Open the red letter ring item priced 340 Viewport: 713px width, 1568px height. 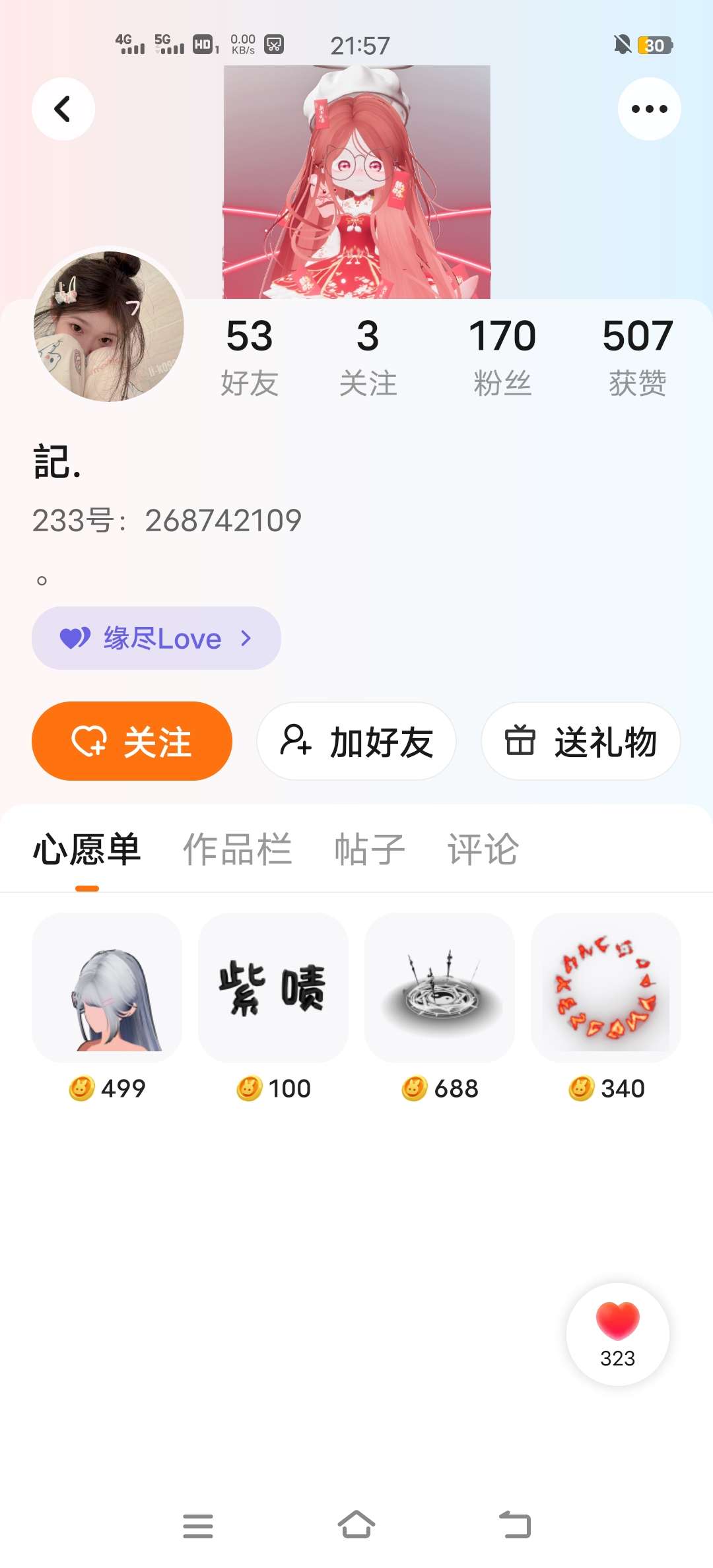606,987
